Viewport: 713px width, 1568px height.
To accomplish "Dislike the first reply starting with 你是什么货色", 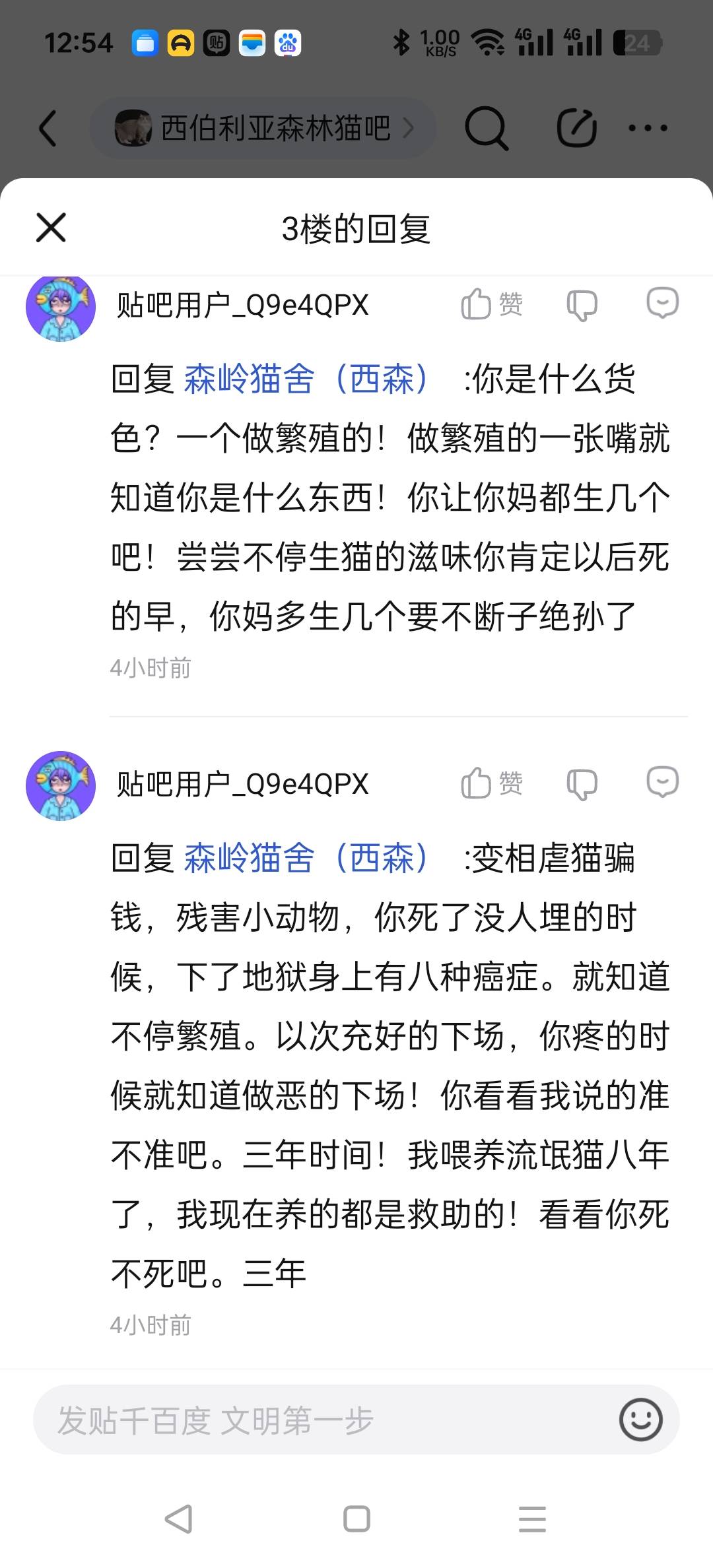I will tap(582, 305).
